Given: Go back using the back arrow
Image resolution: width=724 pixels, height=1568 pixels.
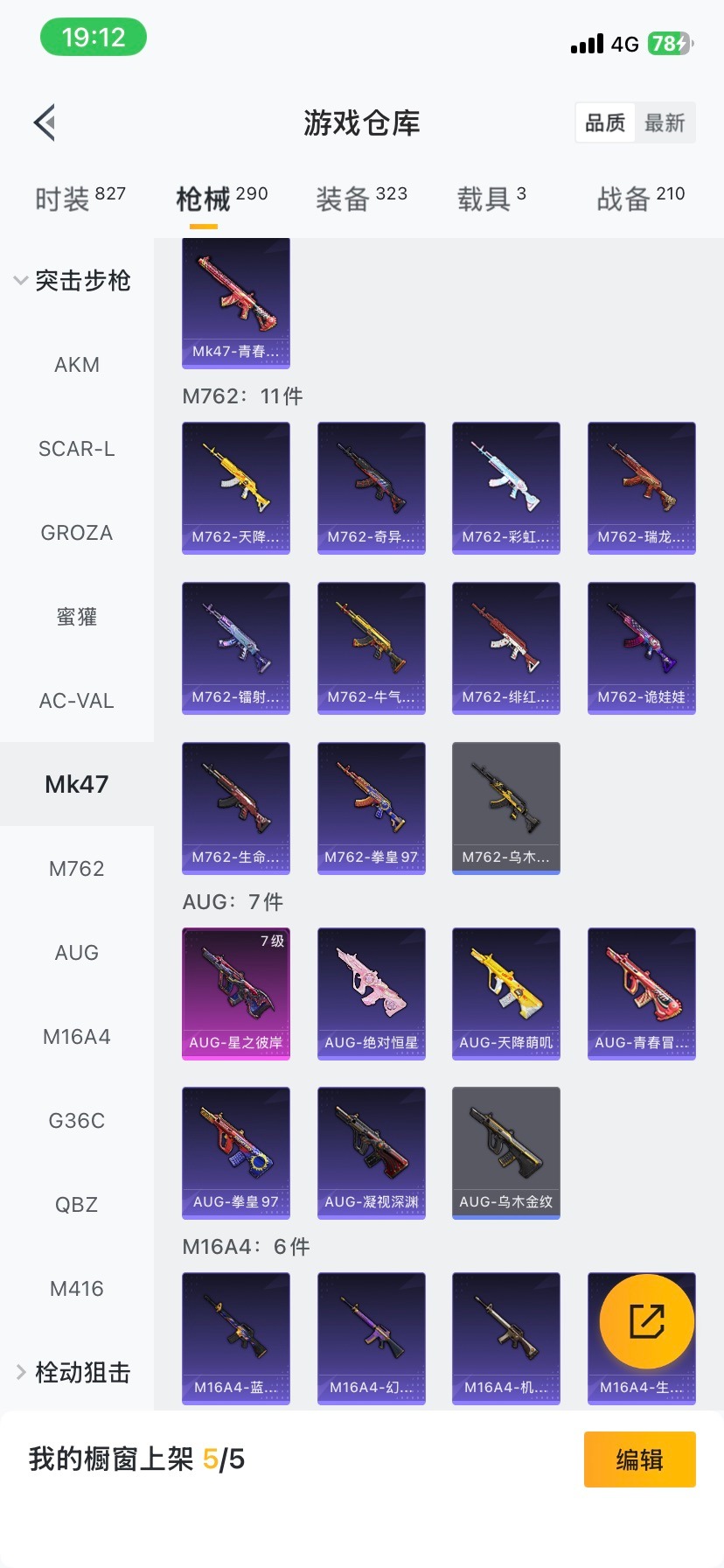Looking at the screenshot, I should (45, 122).
